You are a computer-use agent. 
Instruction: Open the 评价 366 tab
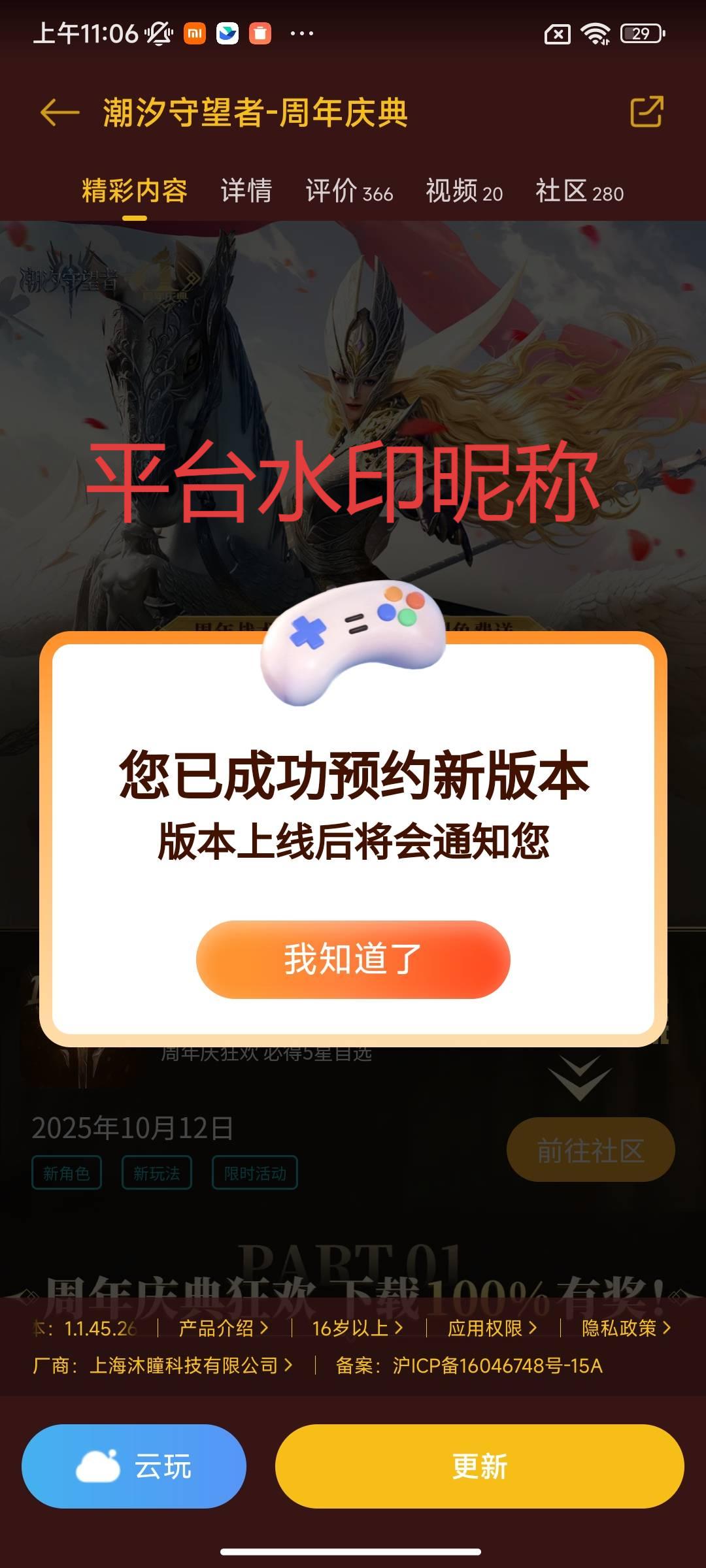[x=349, y=191]
